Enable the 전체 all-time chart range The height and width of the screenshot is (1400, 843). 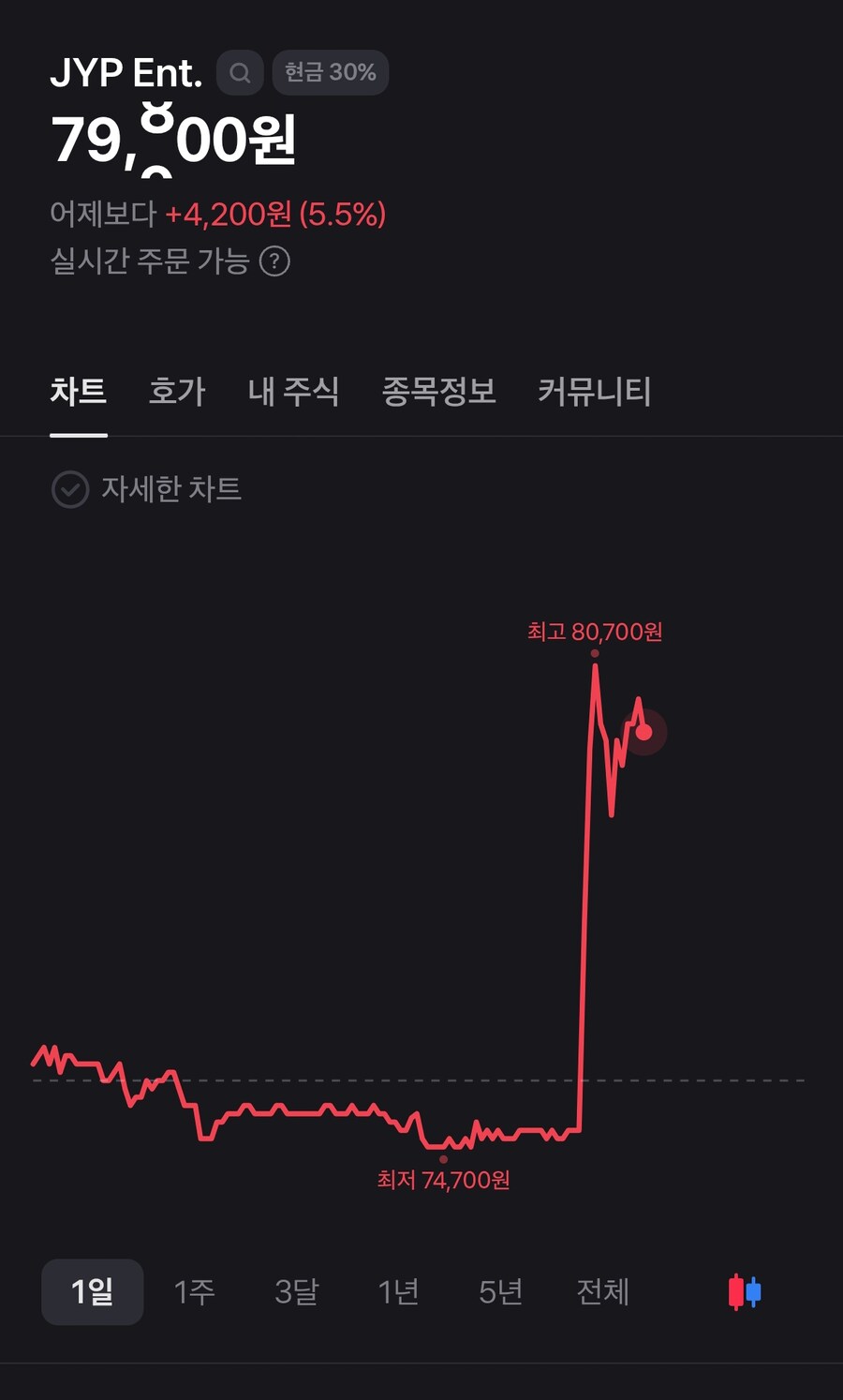pyautogui.click(x=603, y=1291)
